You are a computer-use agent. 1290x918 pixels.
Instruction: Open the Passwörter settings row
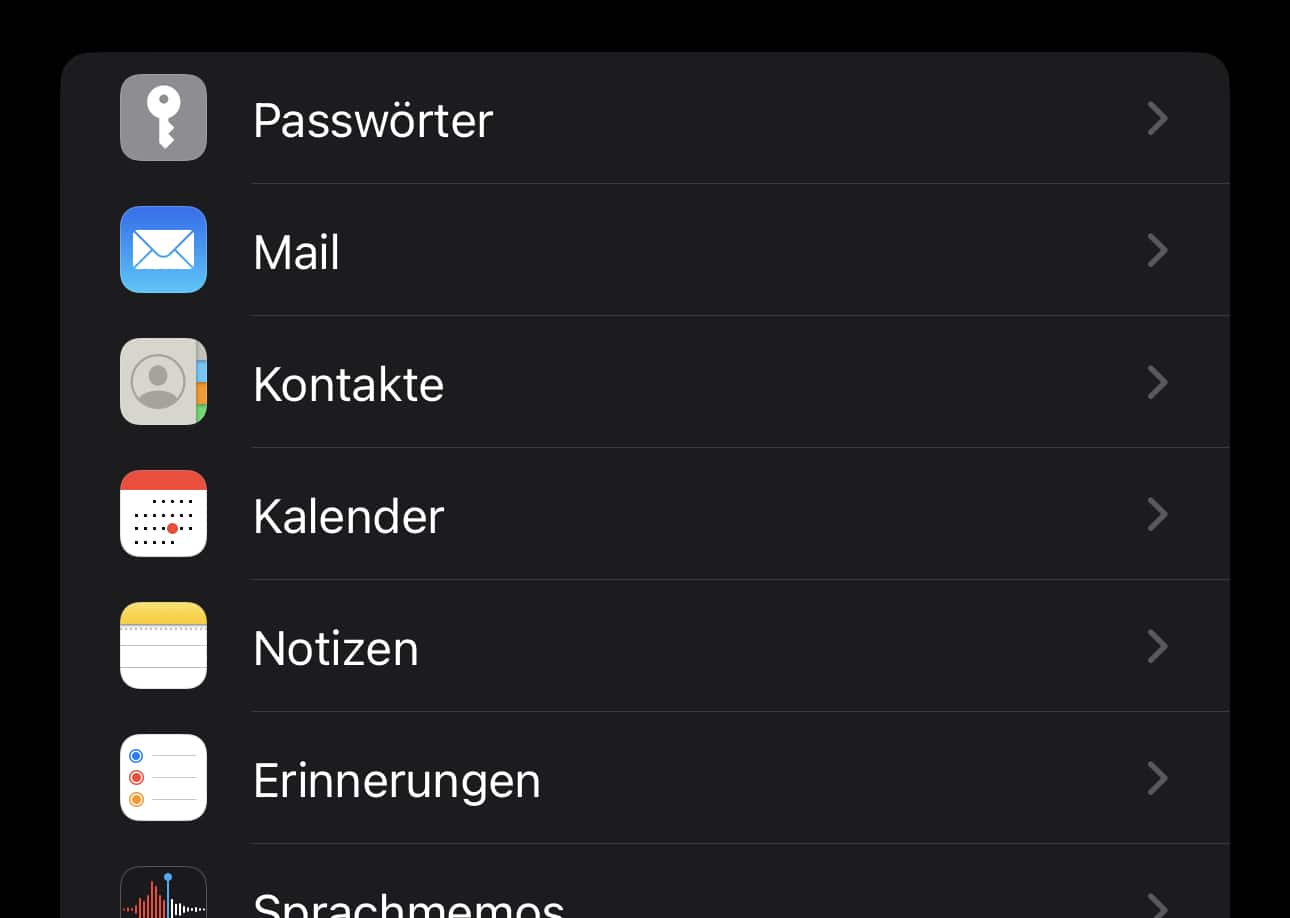coord(372,120)
